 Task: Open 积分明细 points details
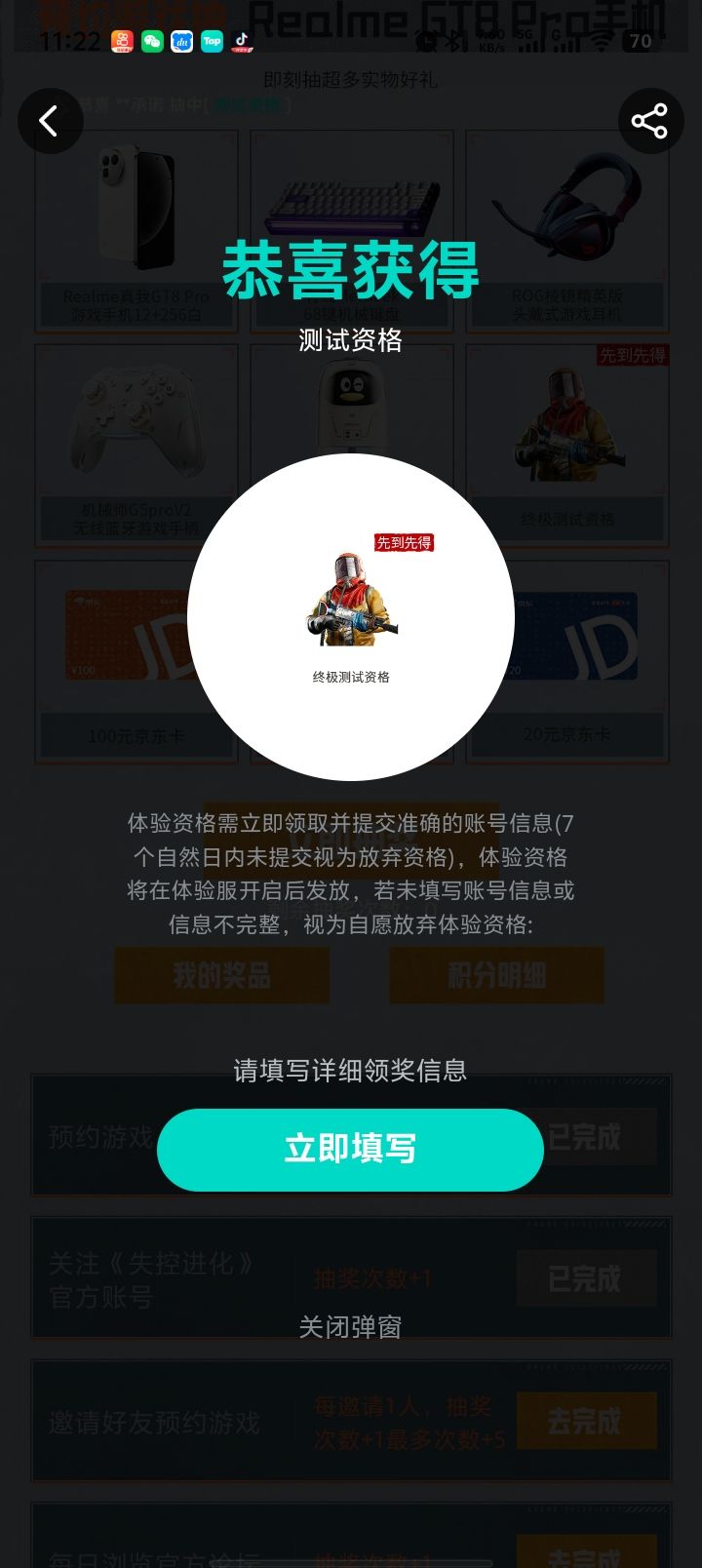[495, 975]
